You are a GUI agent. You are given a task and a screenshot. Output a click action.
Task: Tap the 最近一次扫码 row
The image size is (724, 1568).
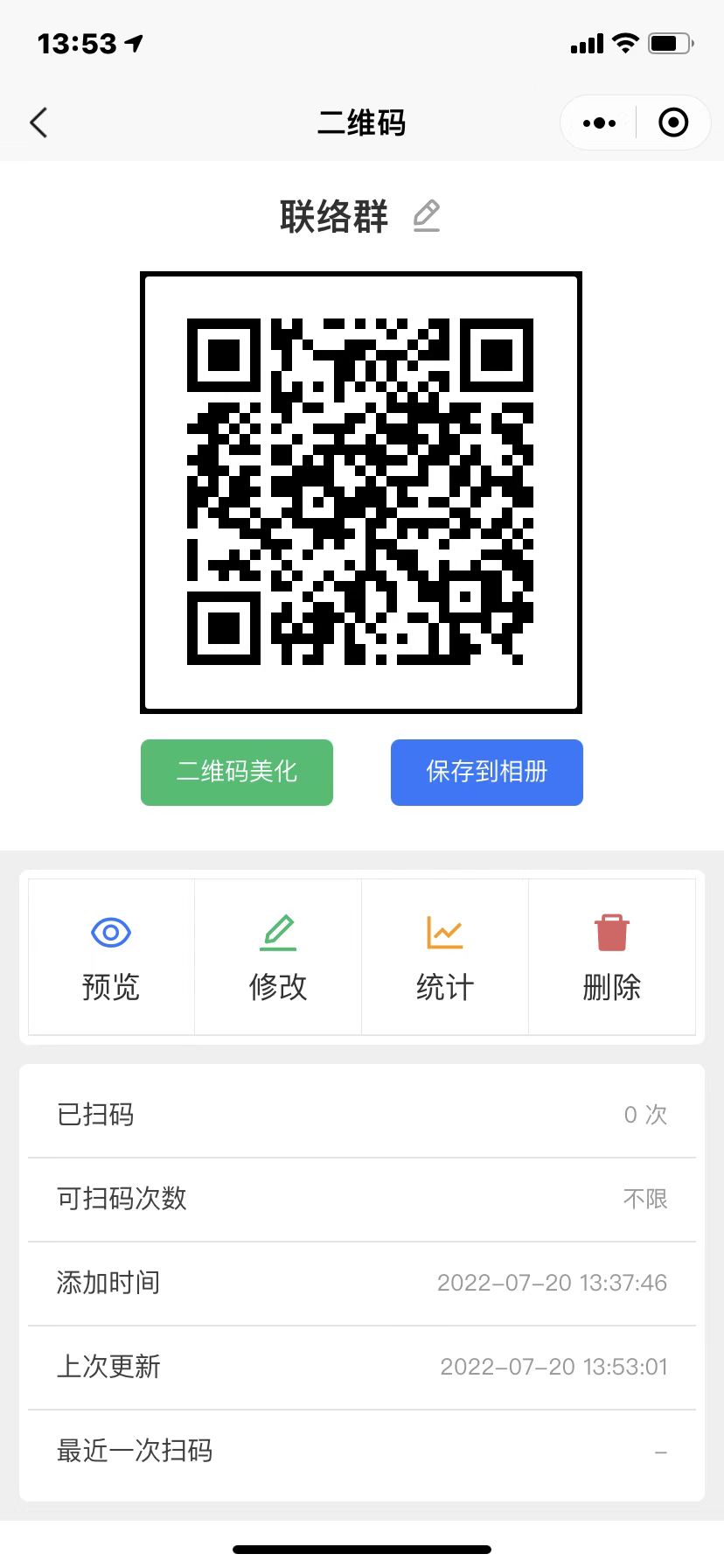coord(361,1451)
